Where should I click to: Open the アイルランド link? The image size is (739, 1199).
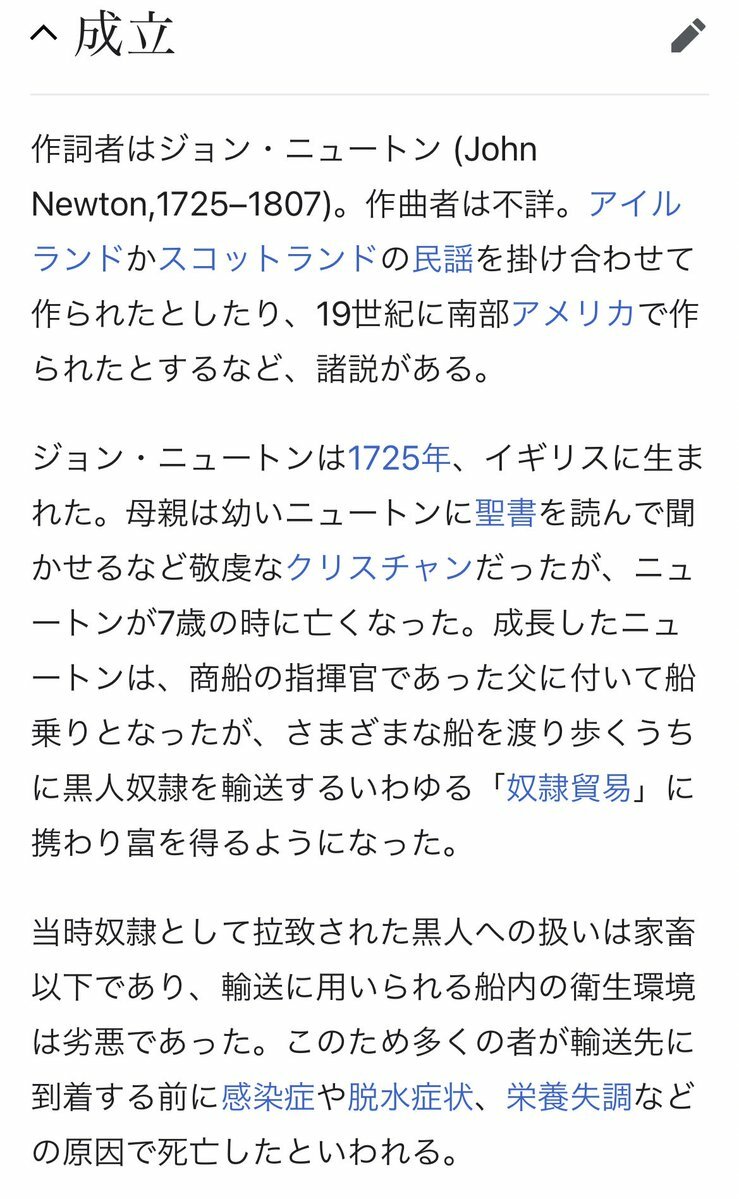pyautogui.click(x=634, y=204)
